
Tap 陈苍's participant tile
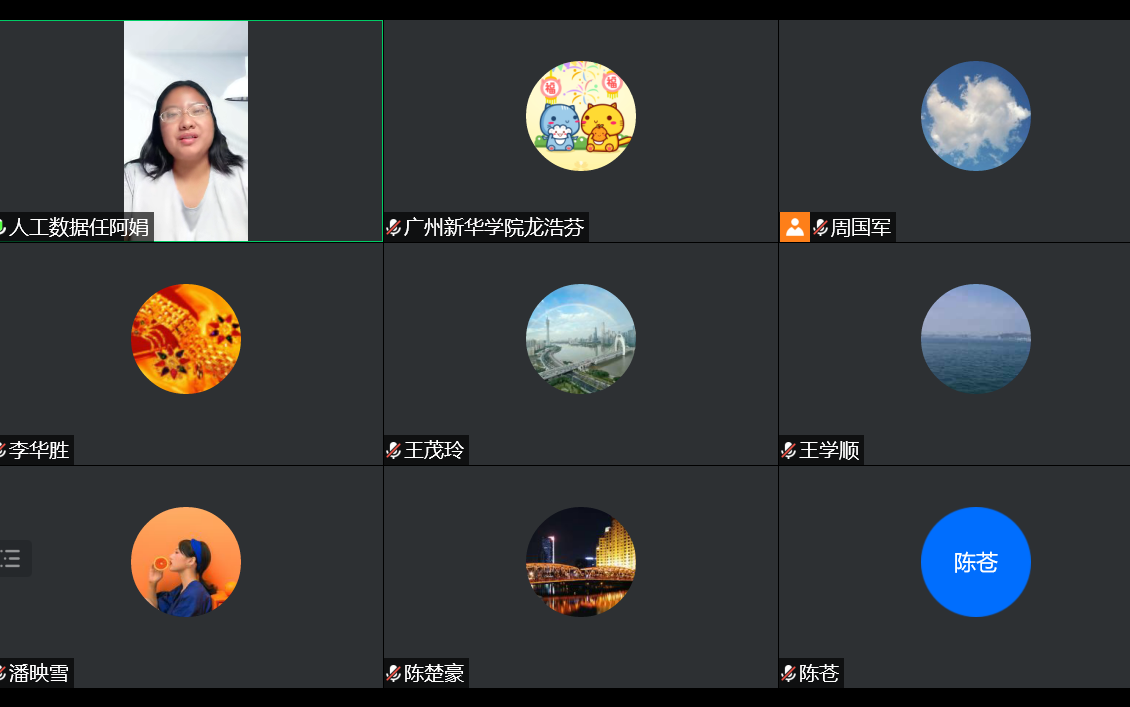(x=975, y=576)
